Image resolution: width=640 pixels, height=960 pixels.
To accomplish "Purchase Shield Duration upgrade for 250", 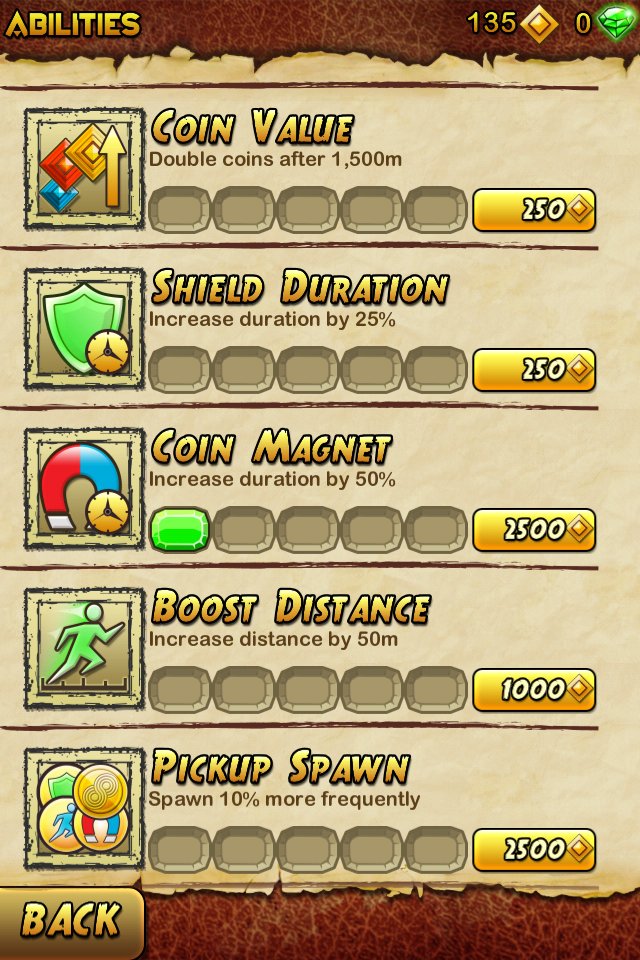I will pyautogui.click(x=534, y=370).
